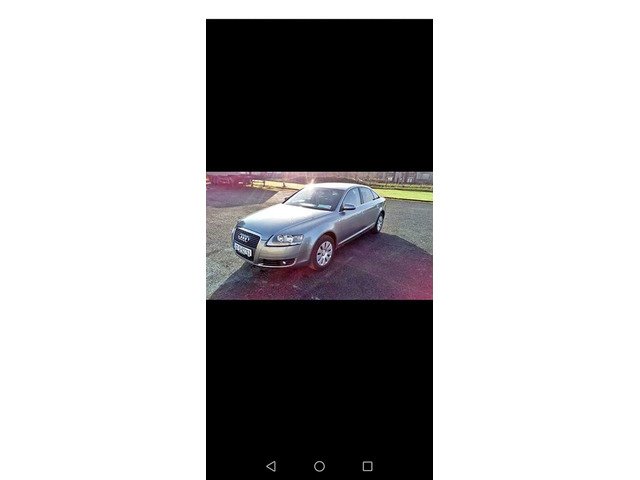Tap the home circle button

[319, 466]
